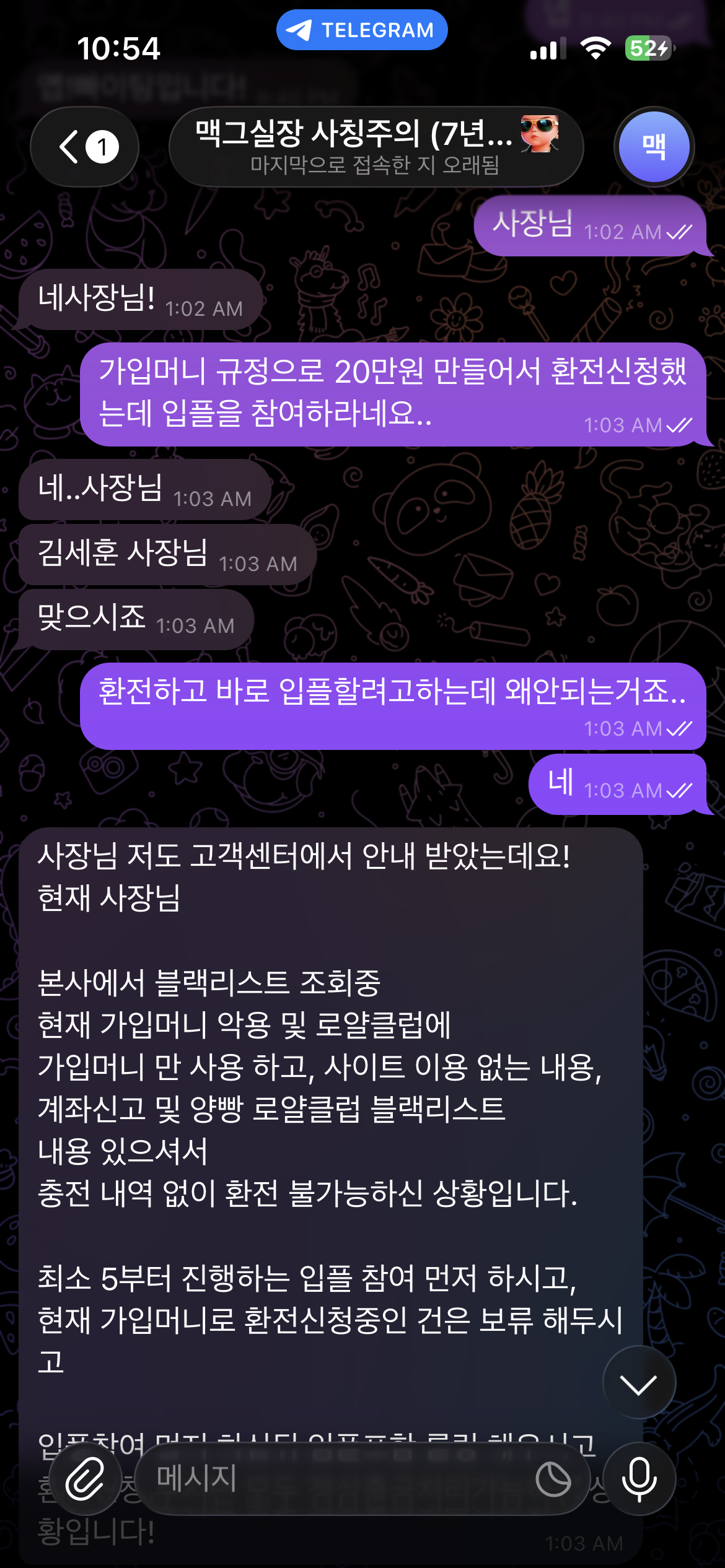The height and width of the screenshot is (1568, 725).
Task: Go back to the chat list
Action: (85, 147)
